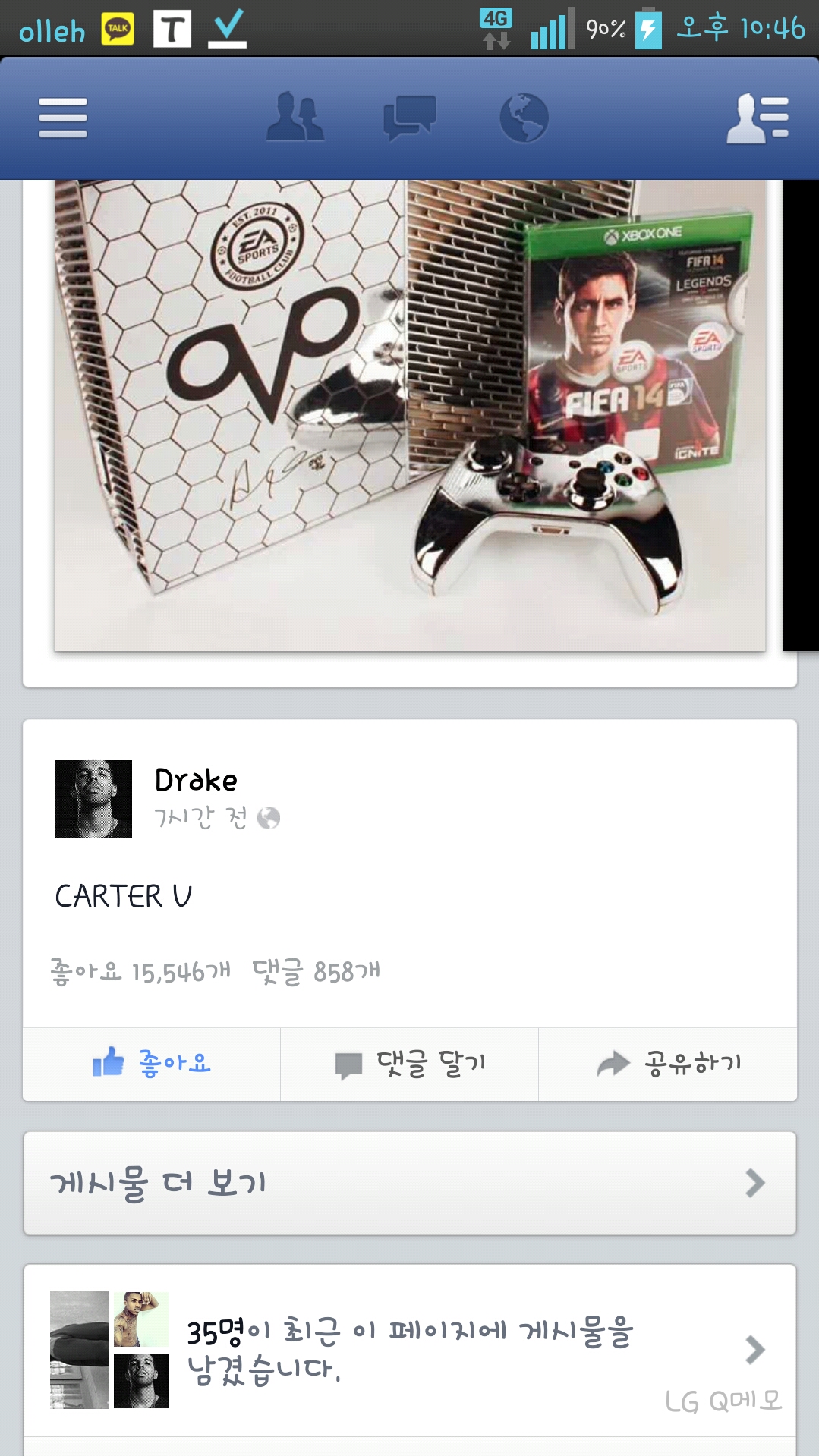Tap 댓글 달기 to comment
819x1456 pixels.
410,1064
